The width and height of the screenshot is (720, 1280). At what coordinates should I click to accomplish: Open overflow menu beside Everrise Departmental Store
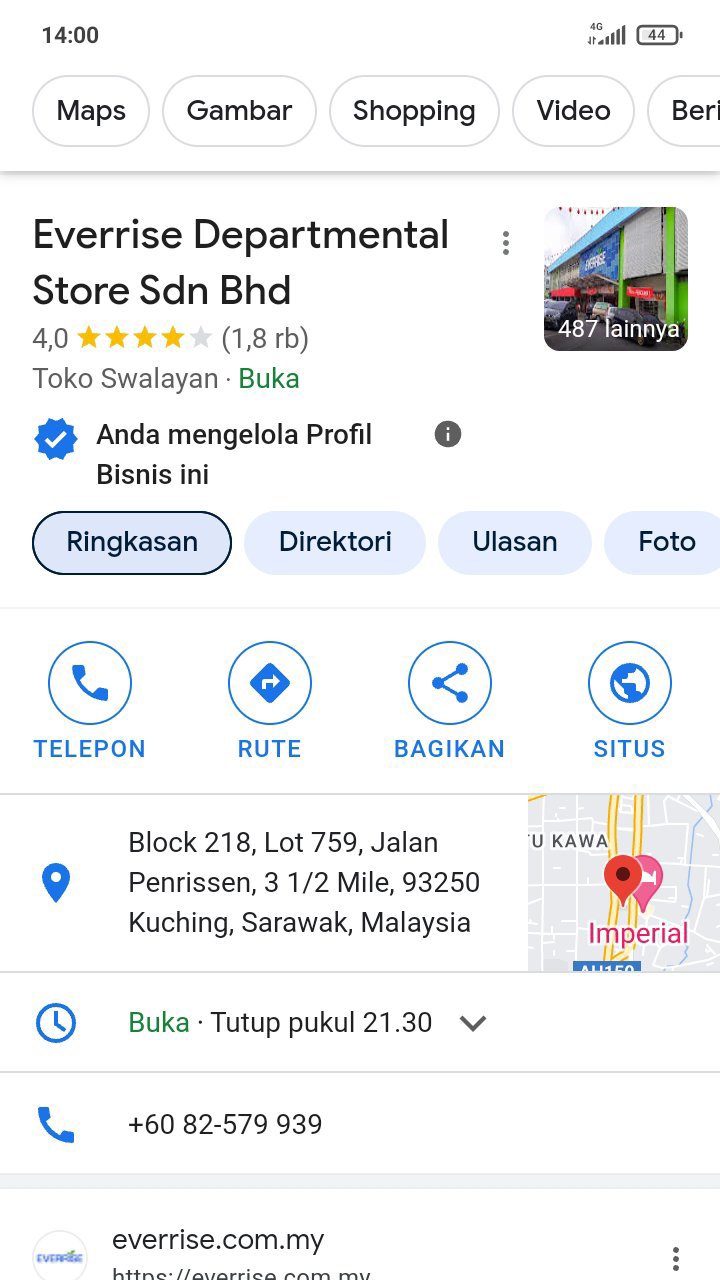(x=506, y=243)
